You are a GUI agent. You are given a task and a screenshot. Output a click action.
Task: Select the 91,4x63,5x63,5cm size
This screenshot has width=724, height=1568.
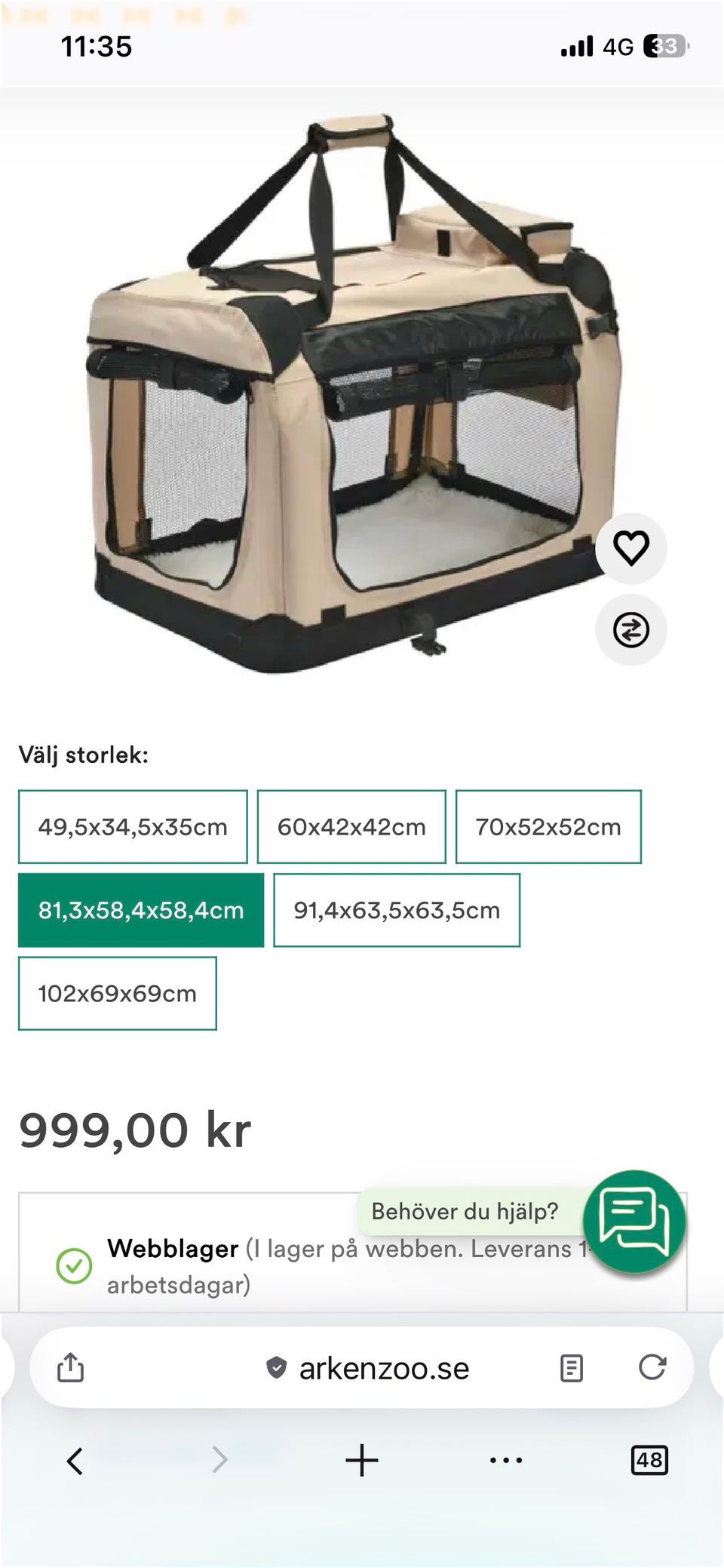(x=397, y=910)
